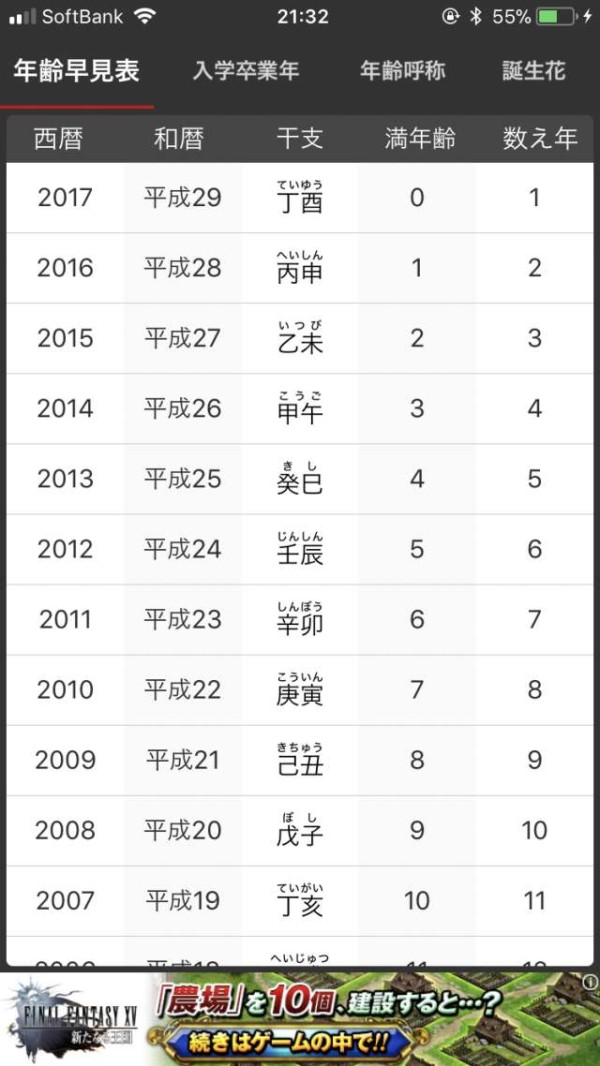Tap the 年齢早見表 tab
The image size is (600, 1066).
point(76,71)
